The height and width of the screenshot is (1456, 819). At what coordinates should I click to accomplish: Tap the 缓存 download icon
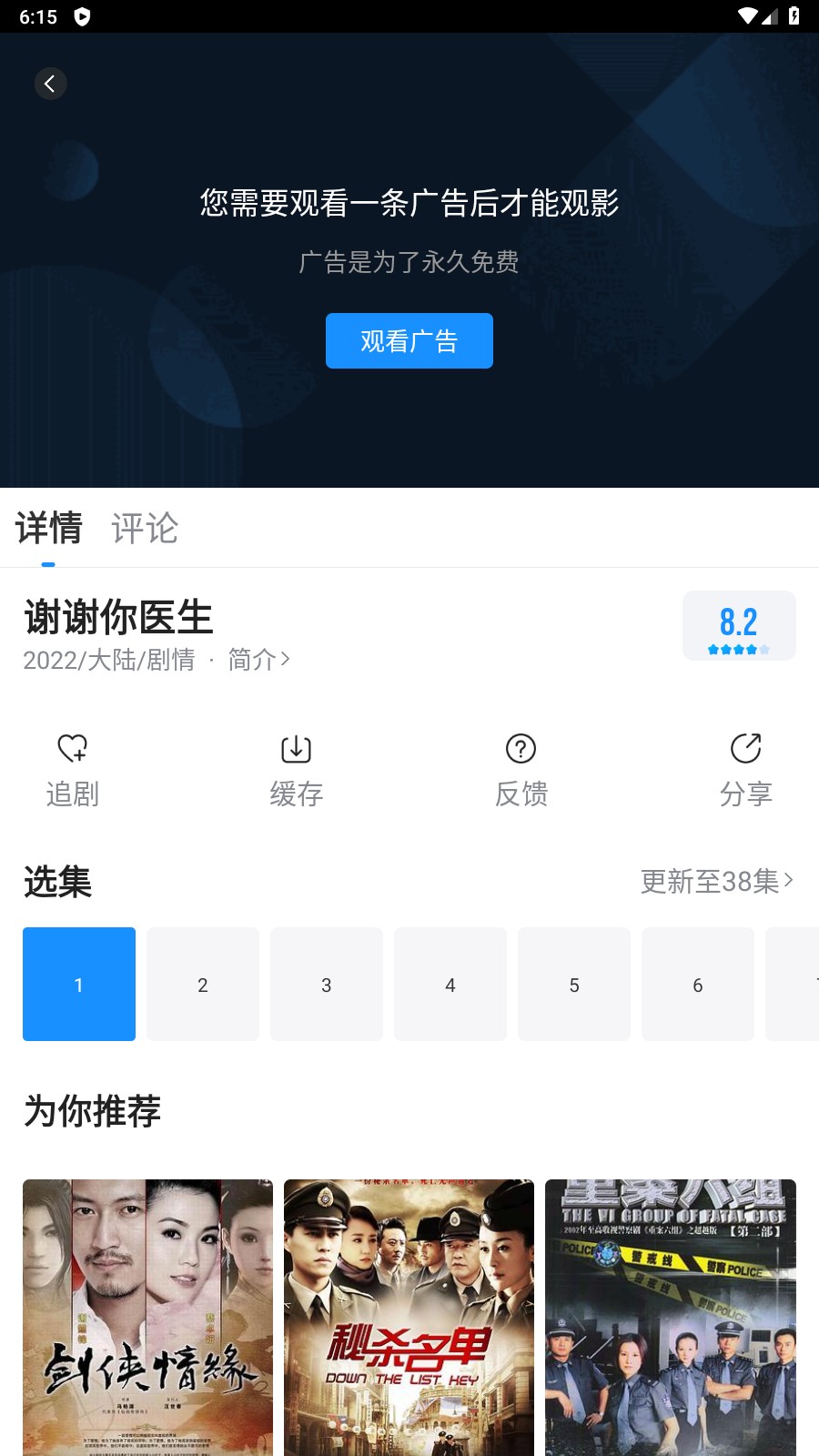click(x=297, y=749)
